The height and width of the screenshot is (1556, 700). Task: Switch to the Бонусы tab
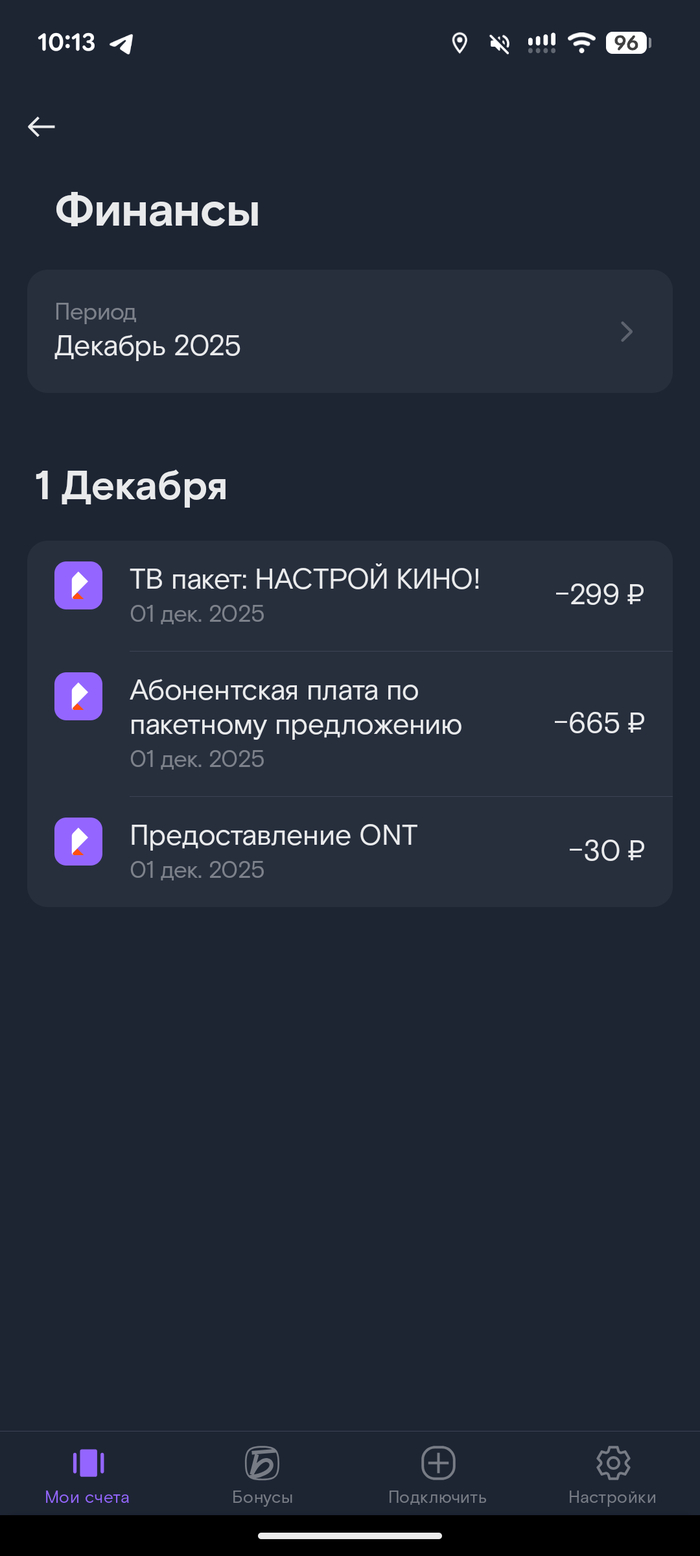coord(262,1476)
